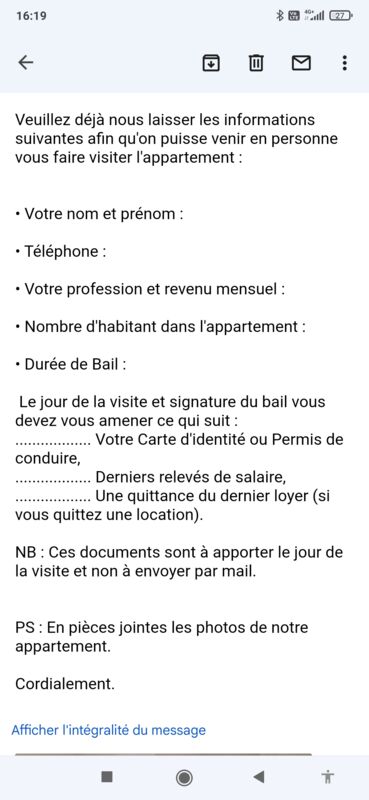Open recent apps with the square button

(x=107, y=777)
